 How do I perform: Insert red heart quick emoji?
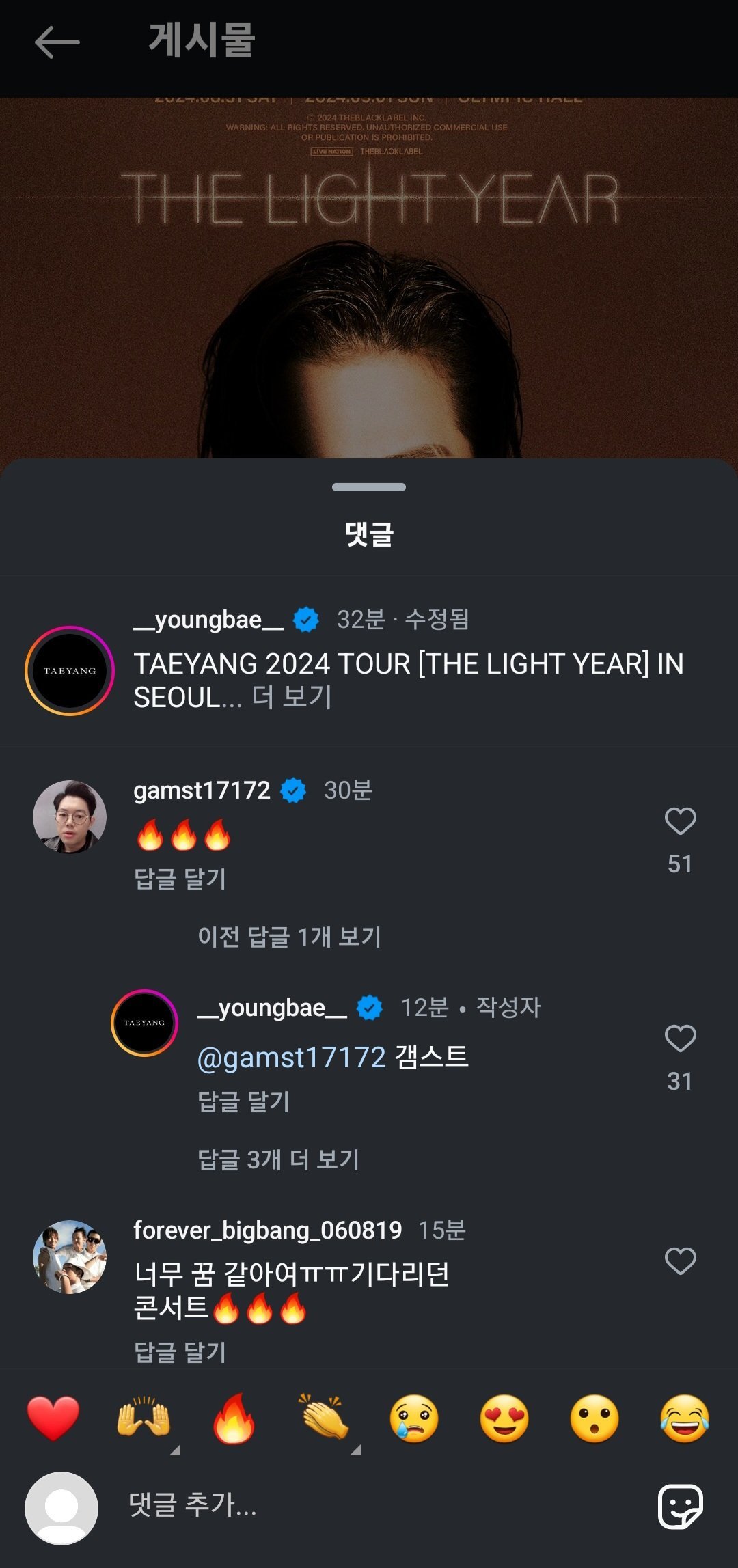(x=53, y=1419)
